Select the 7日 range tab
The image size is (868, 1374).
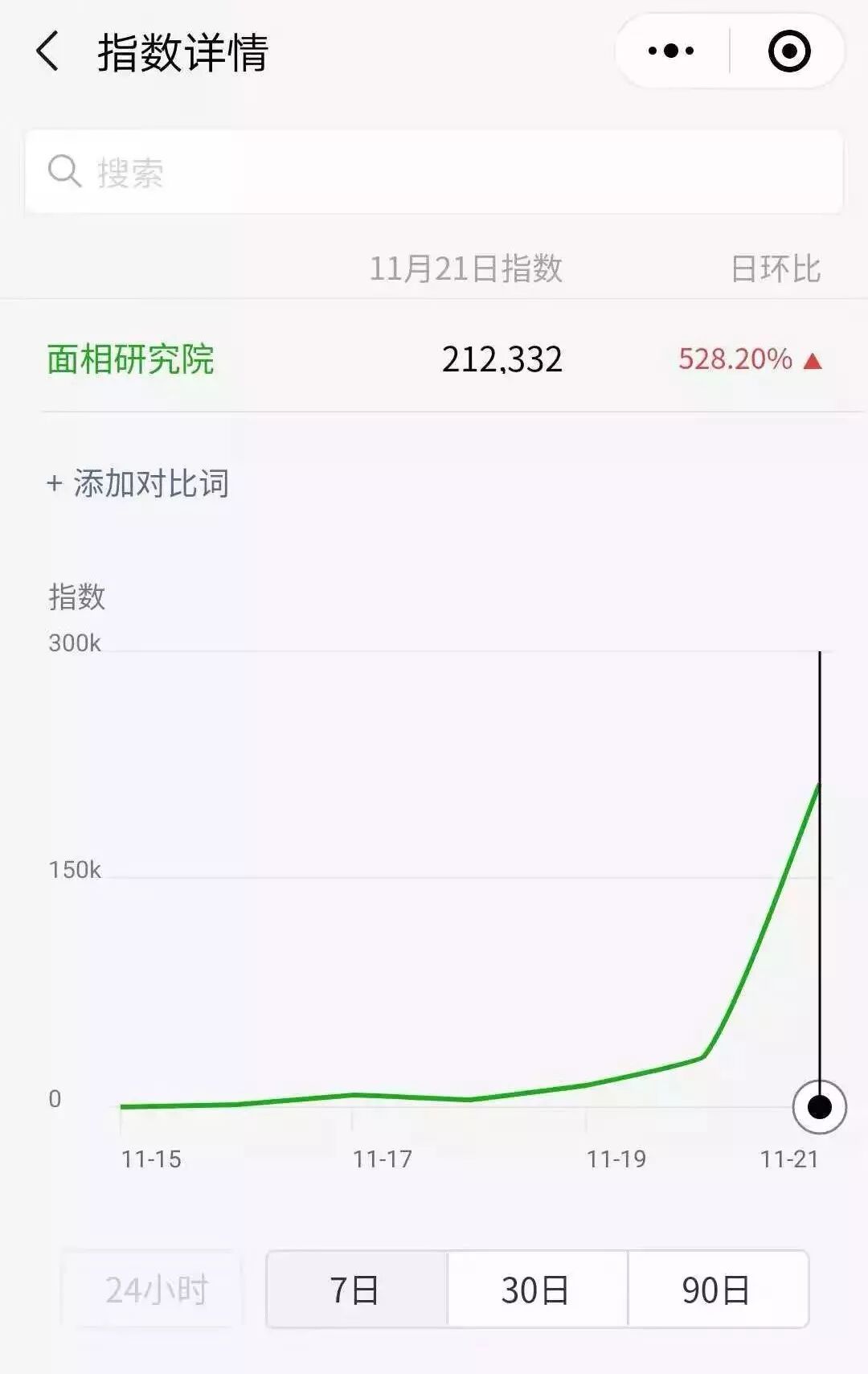[x=356, y=1290]
